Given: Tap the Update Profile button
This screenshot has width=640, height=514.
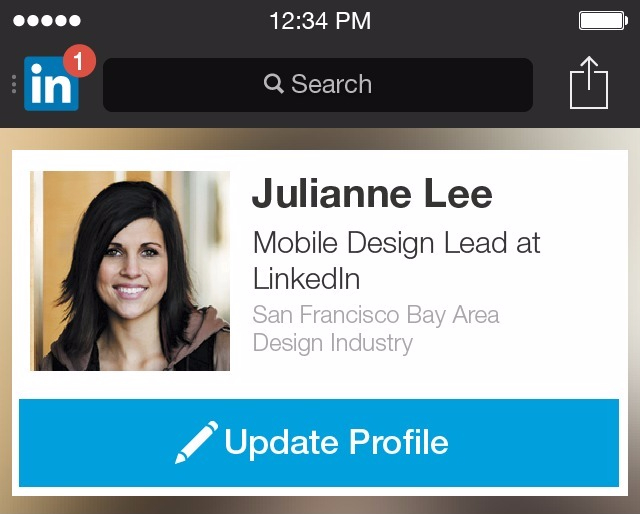Looking at the screenshot, I should pos(319,443).
